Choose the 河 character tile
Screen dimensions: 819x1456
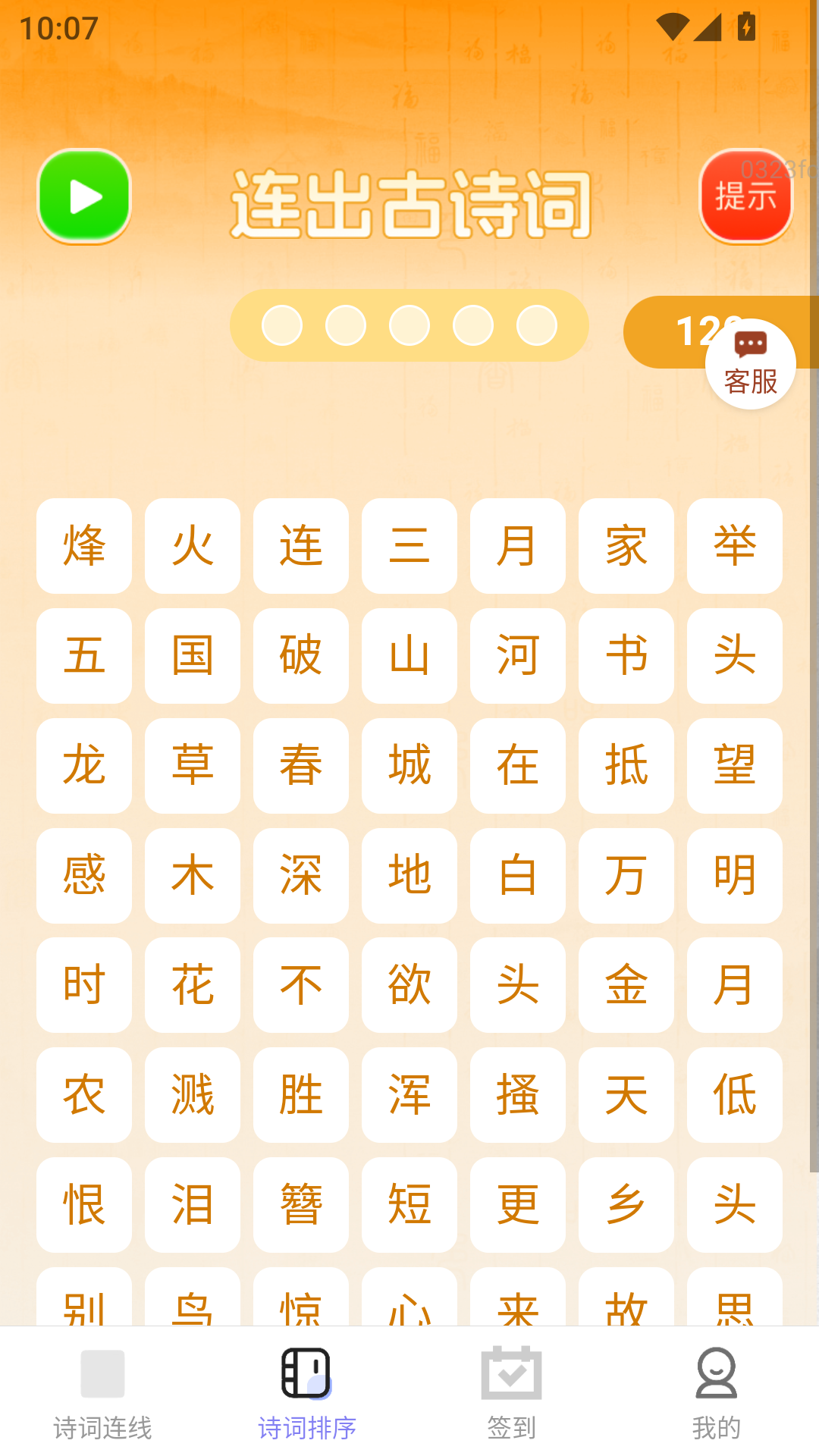click(518, 656)
